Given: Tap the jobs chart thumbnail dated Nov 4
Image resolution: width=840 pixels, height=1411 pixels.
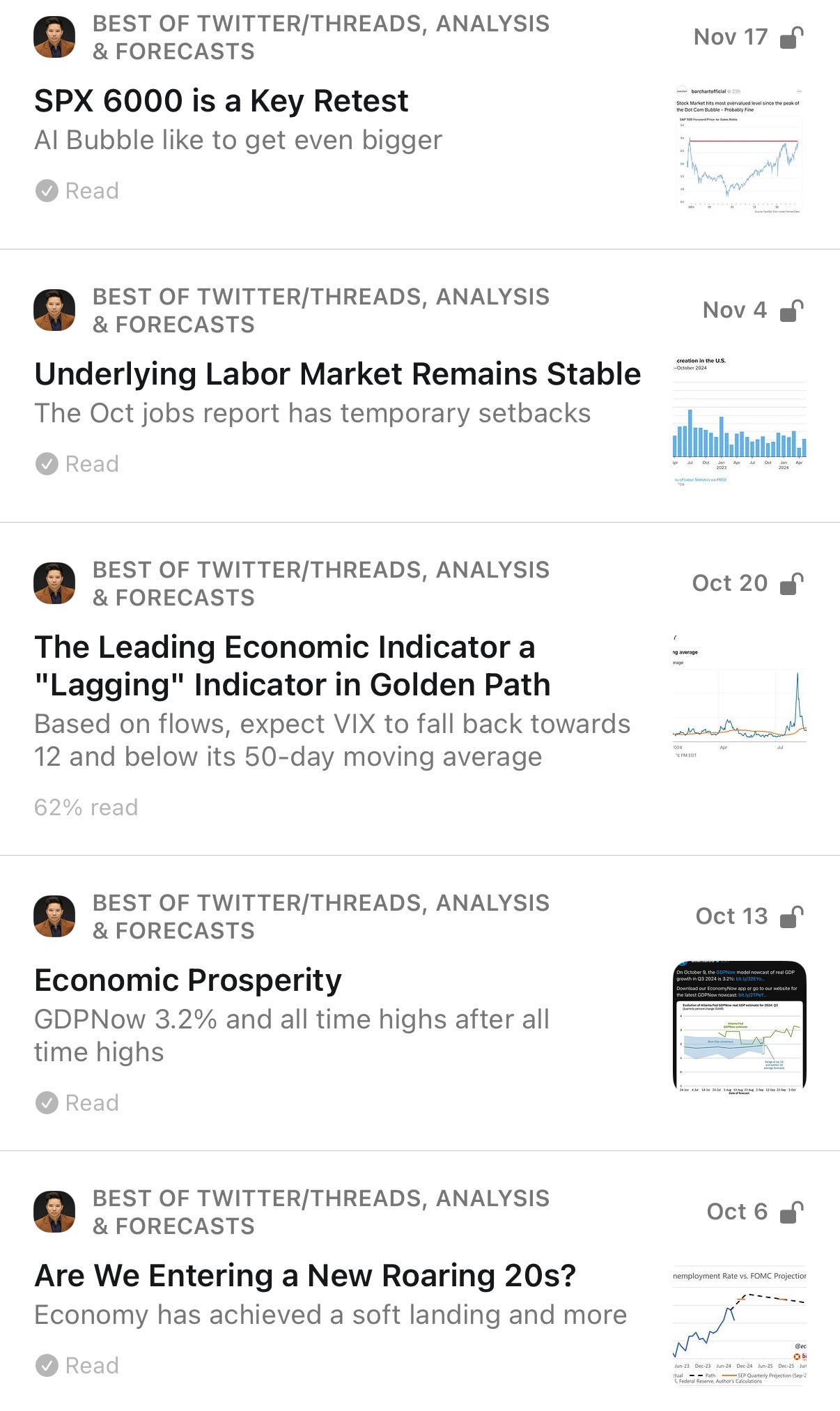Looking at the screenshot, I should click(x=739, y=422).
